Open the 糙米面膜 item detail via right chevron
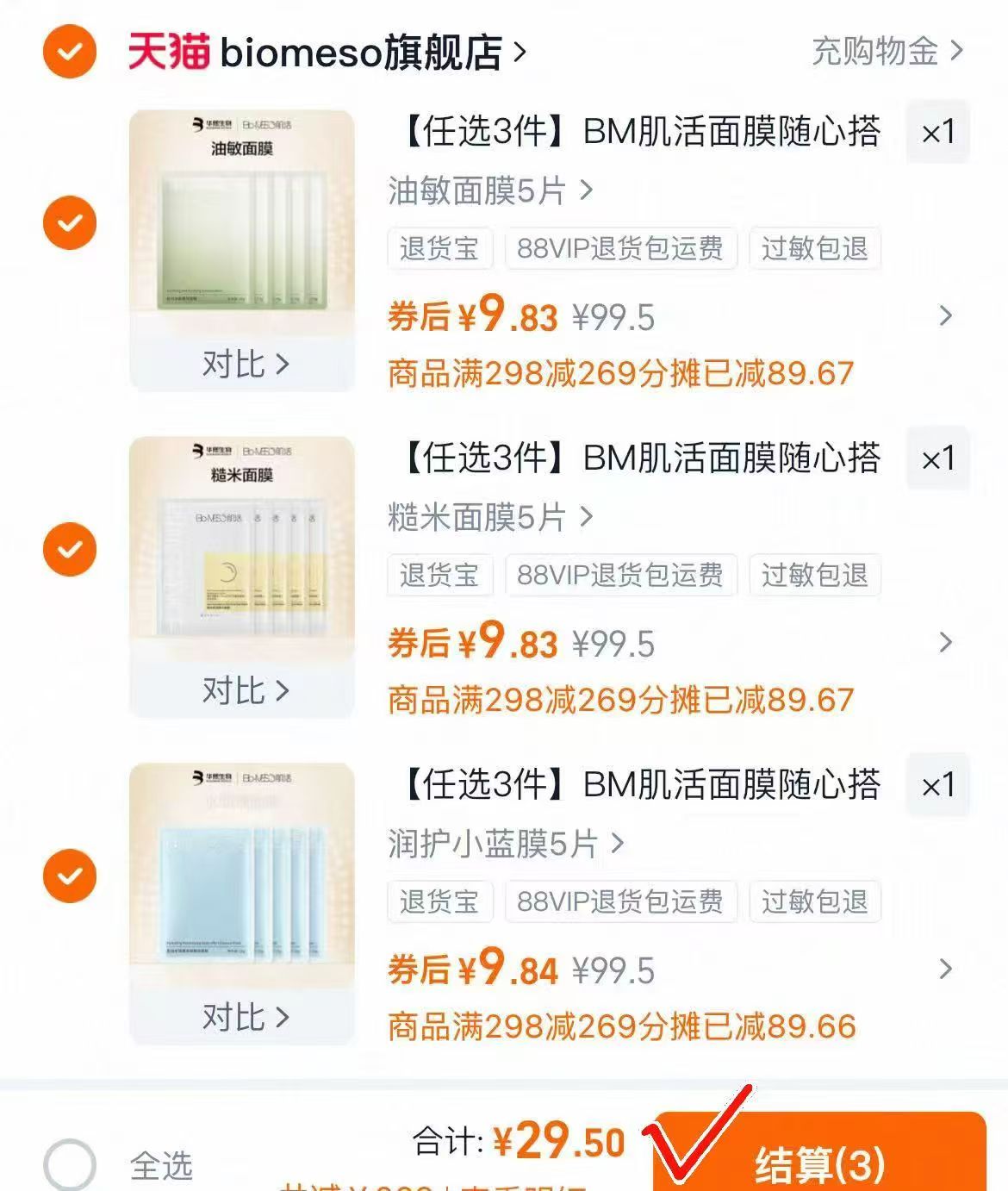This screenshot has width=1008, height=1191. (x=943, y=641)
